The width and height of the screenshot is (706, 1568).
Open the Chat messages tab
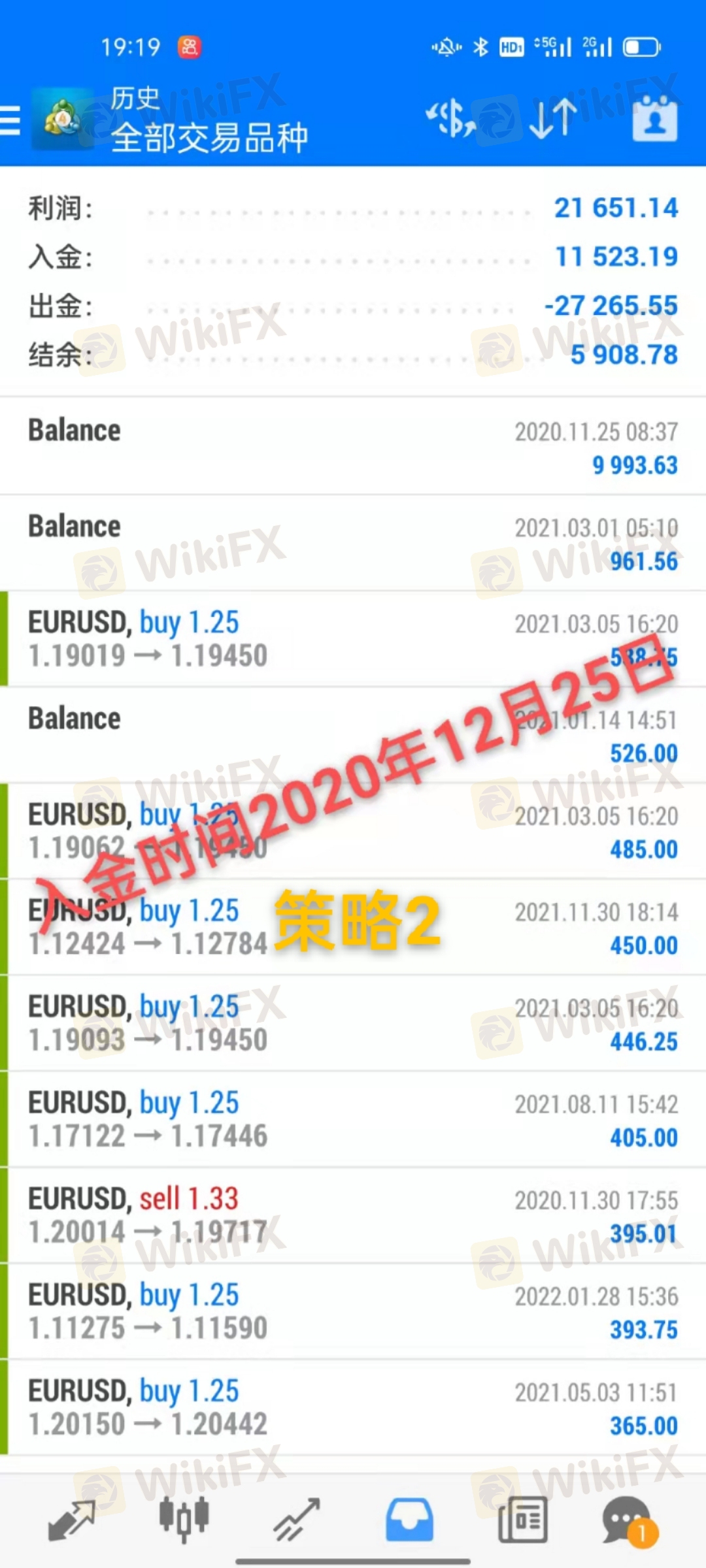coord(628,1520)
